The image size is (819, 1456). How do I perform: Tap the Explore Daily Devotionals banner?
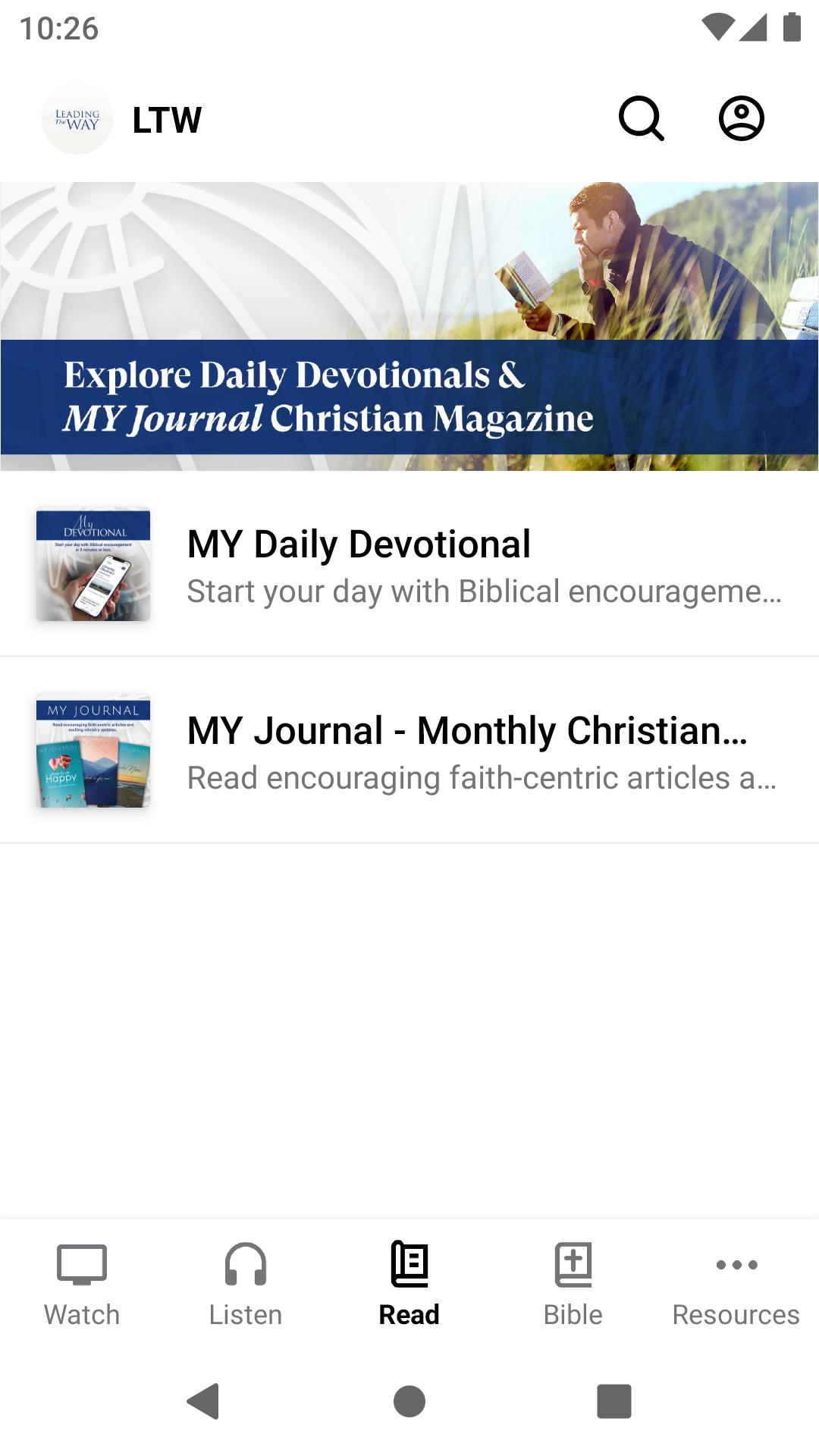coord(409,326)
